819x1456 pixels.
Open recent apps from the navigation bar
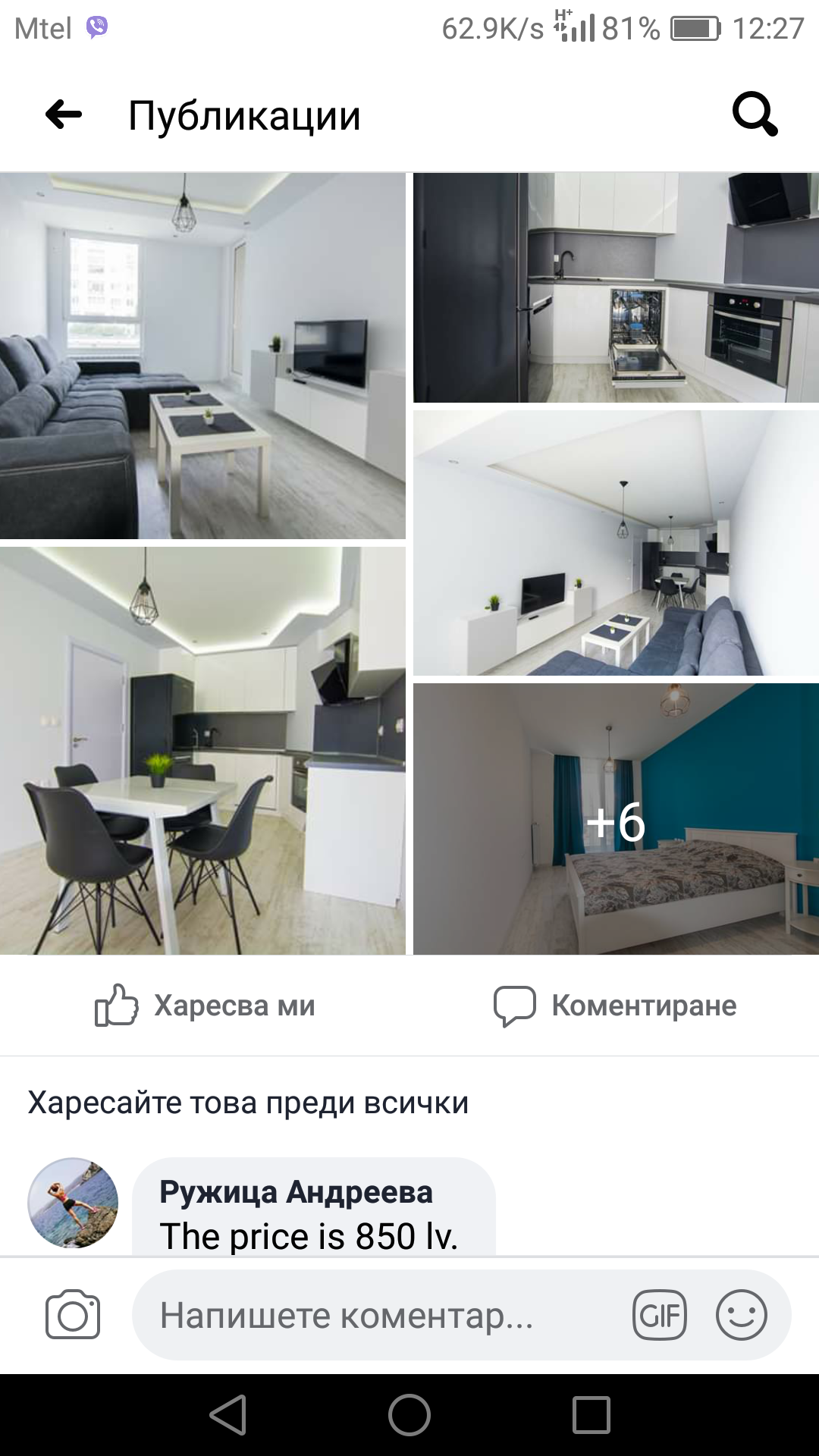click(591, 1415)
